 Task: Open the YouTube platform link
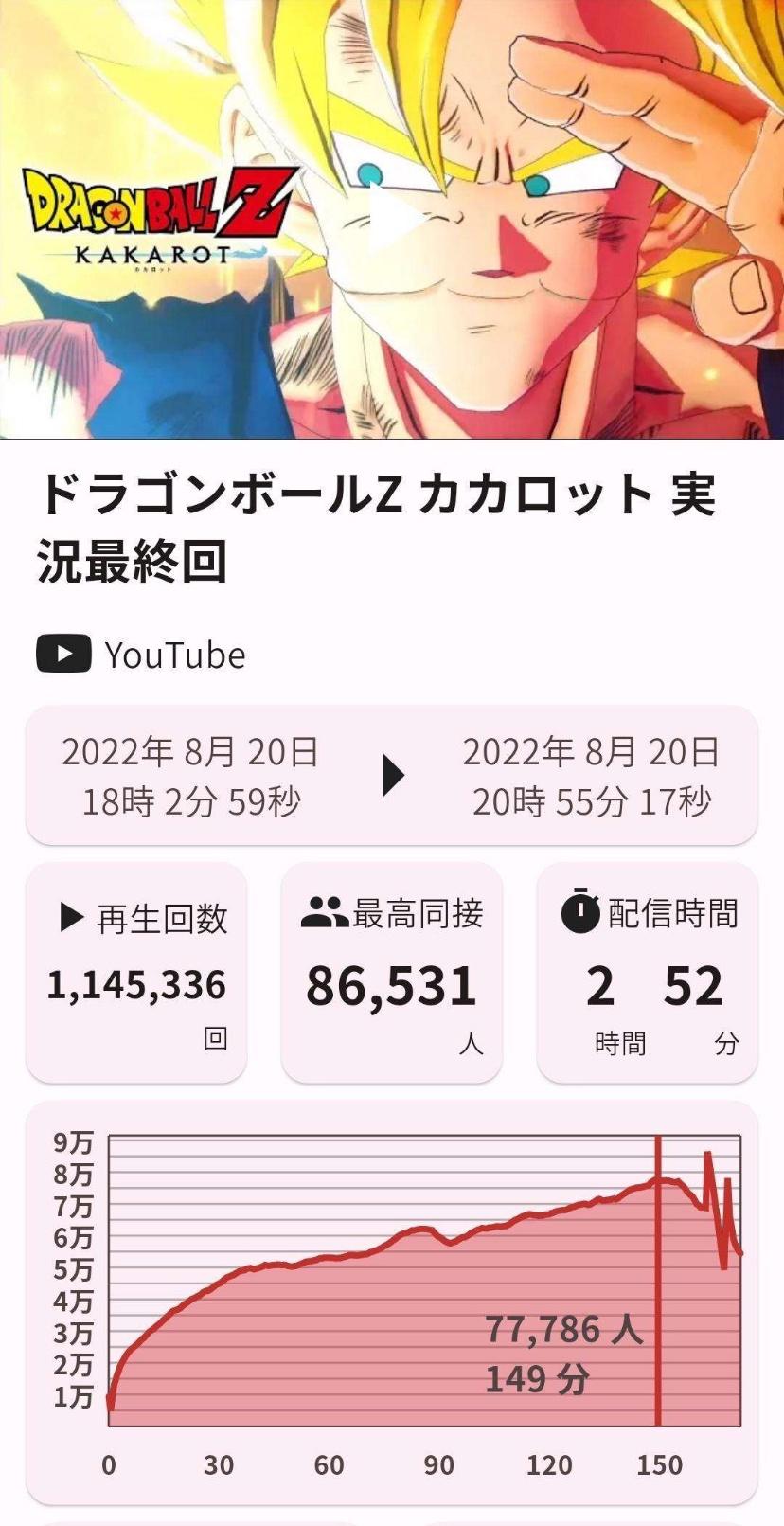click(x=141, y=655)
